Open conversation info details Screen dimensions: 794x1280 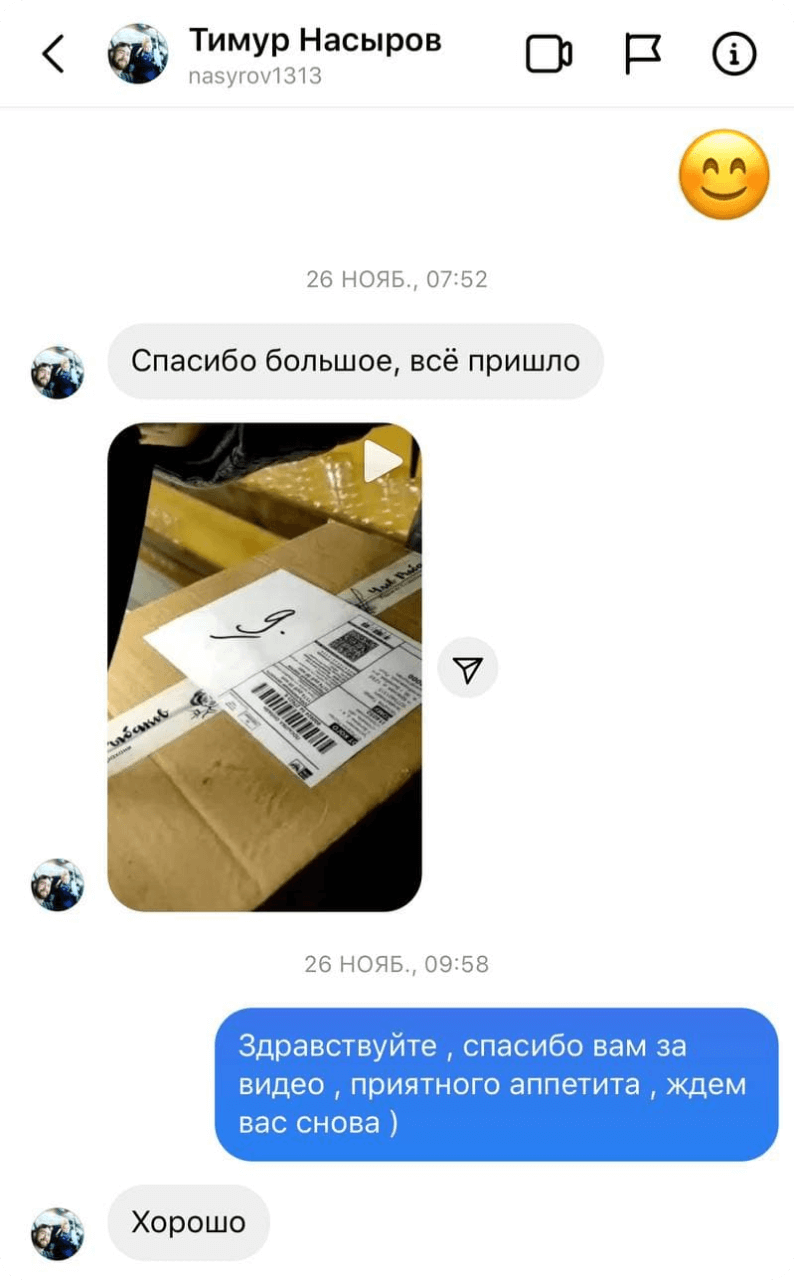pos(734,55)
